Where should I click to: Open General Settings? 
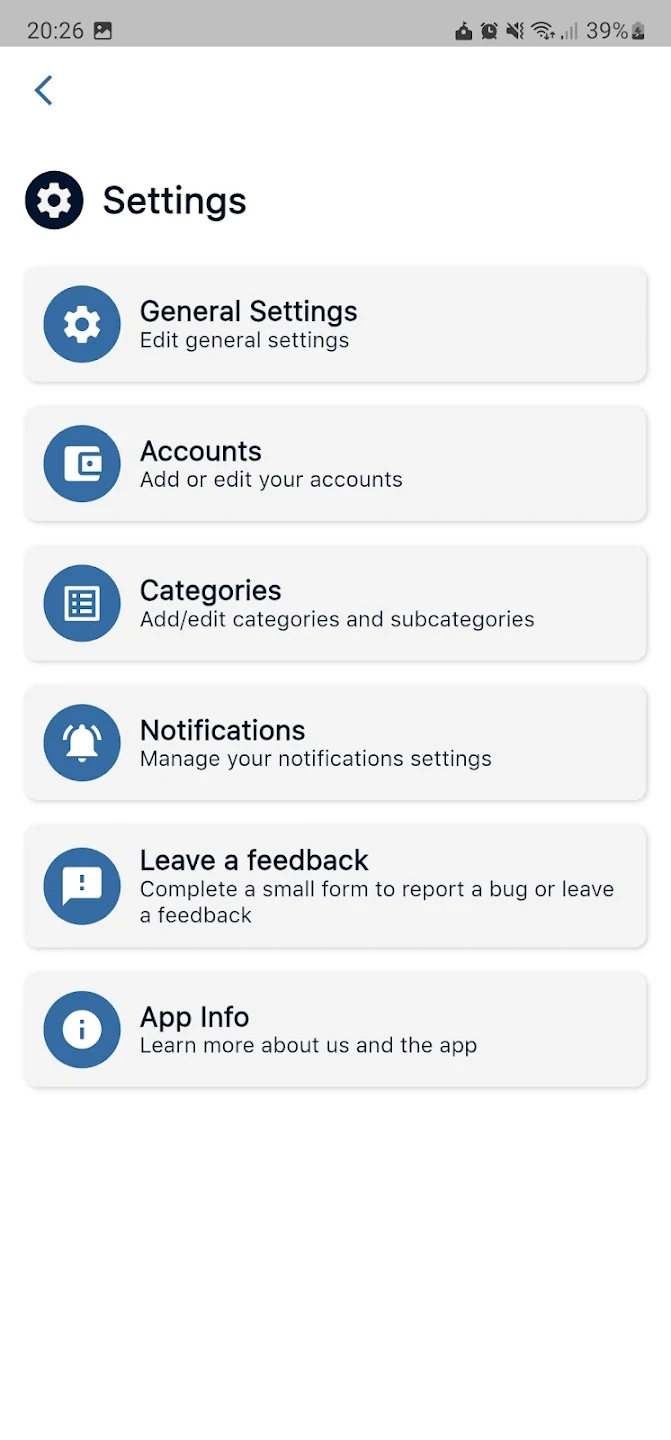coord(335,324)
